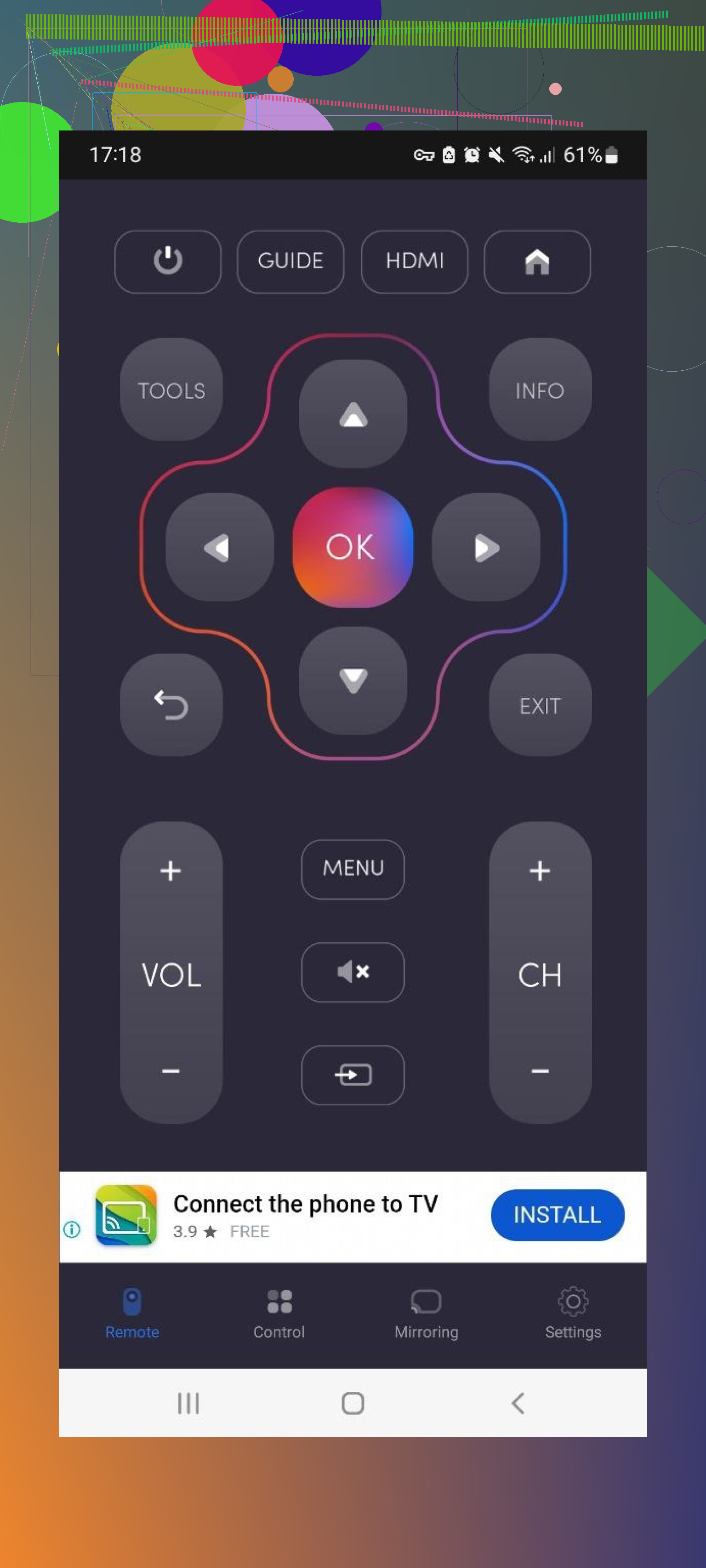This screenshot has width=706, height=1568.
Task: Tap the return arrow button
Action: (171, 705)
